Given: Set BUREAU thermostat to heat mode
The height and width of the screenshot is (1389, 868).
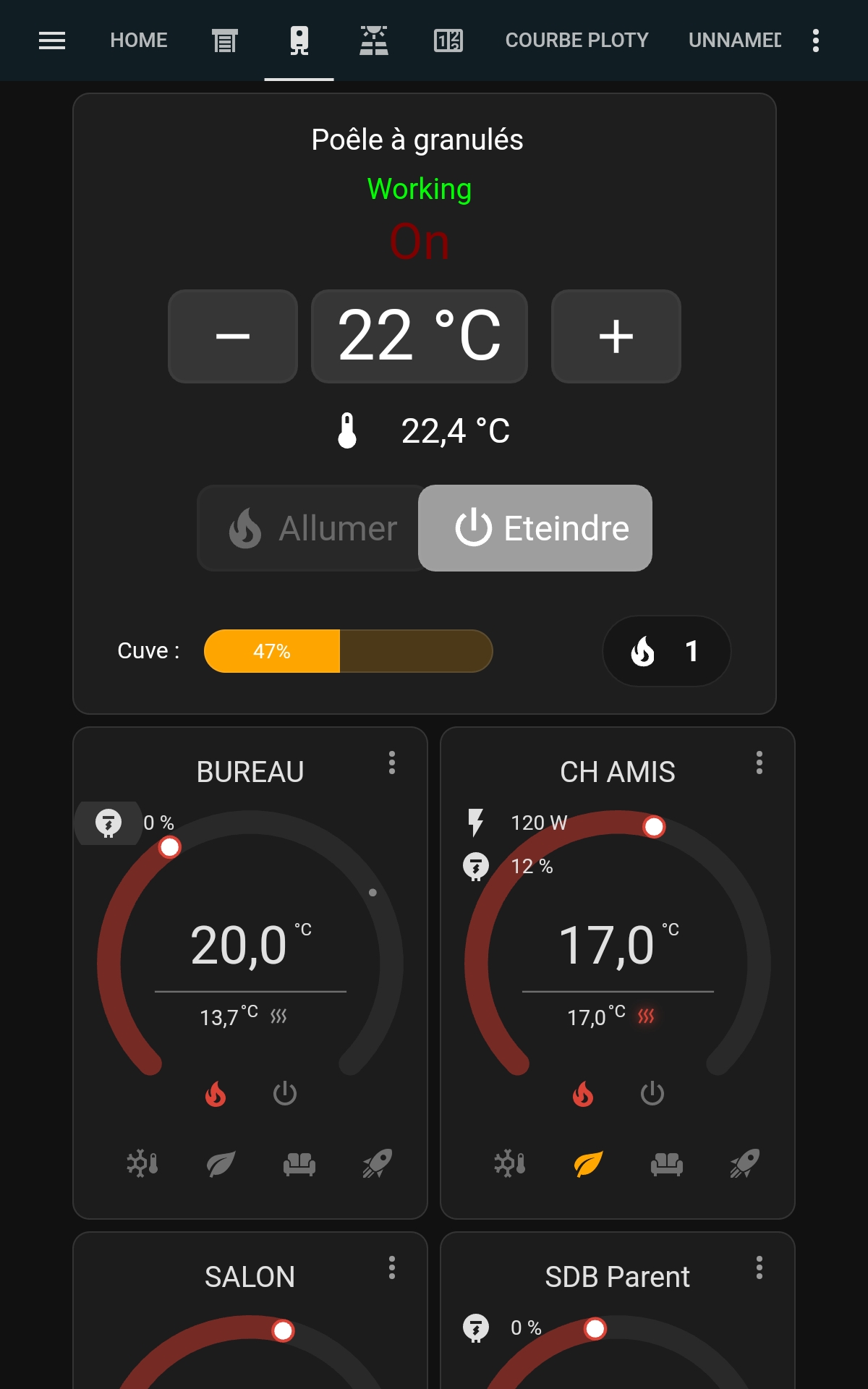Looking at the screenshot, I should click(x=216, y=1094).
